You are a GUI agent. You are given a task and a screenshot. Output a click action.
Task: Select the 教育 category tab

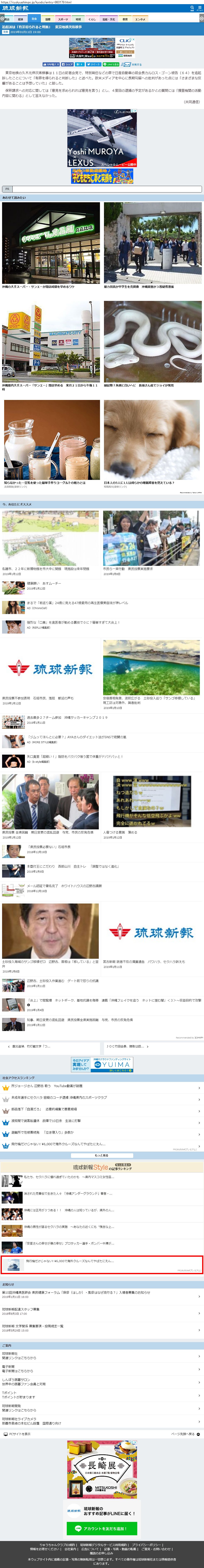(125, 19)
